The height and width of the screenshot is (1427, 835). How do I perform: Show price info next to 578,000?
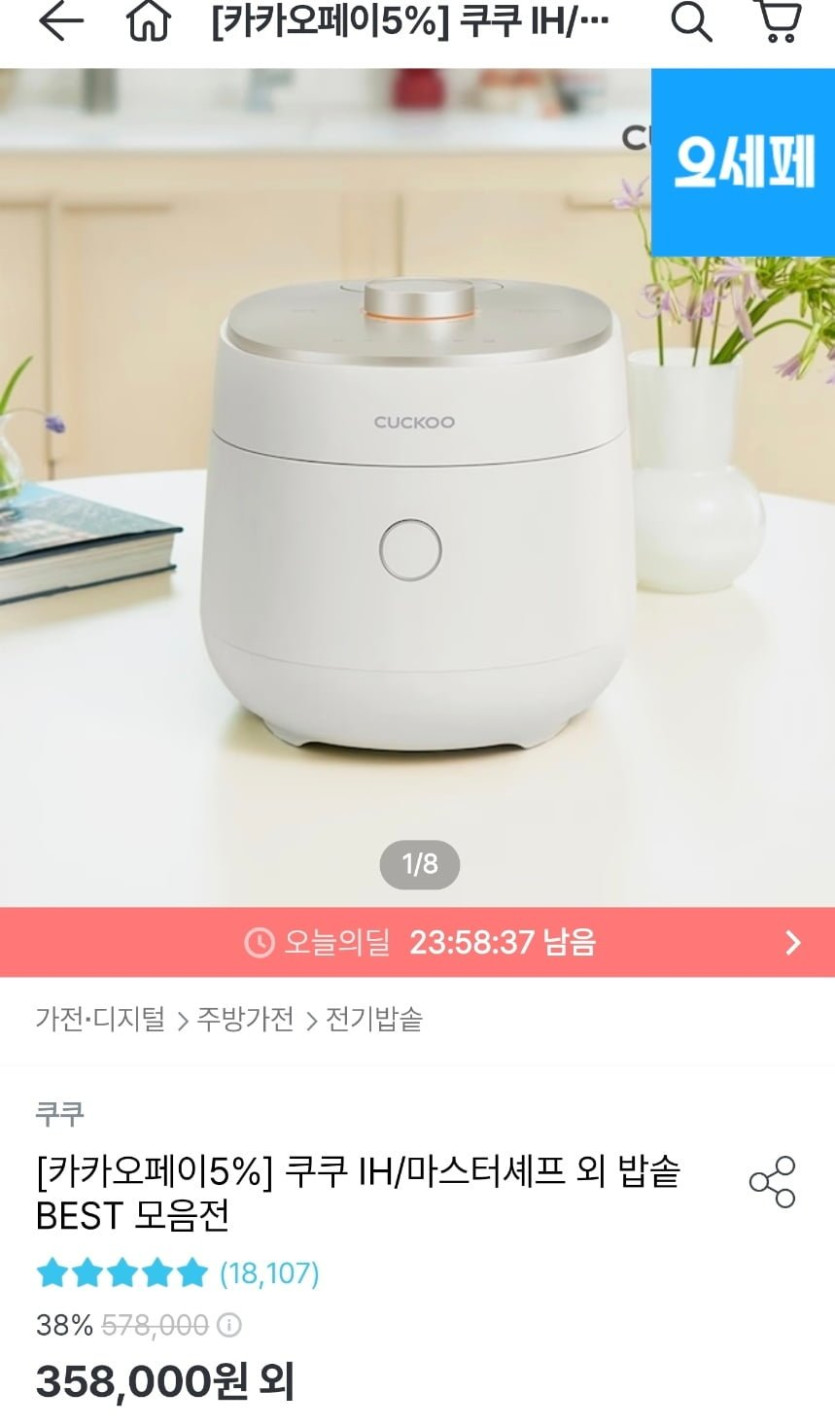click(230, 1326)
